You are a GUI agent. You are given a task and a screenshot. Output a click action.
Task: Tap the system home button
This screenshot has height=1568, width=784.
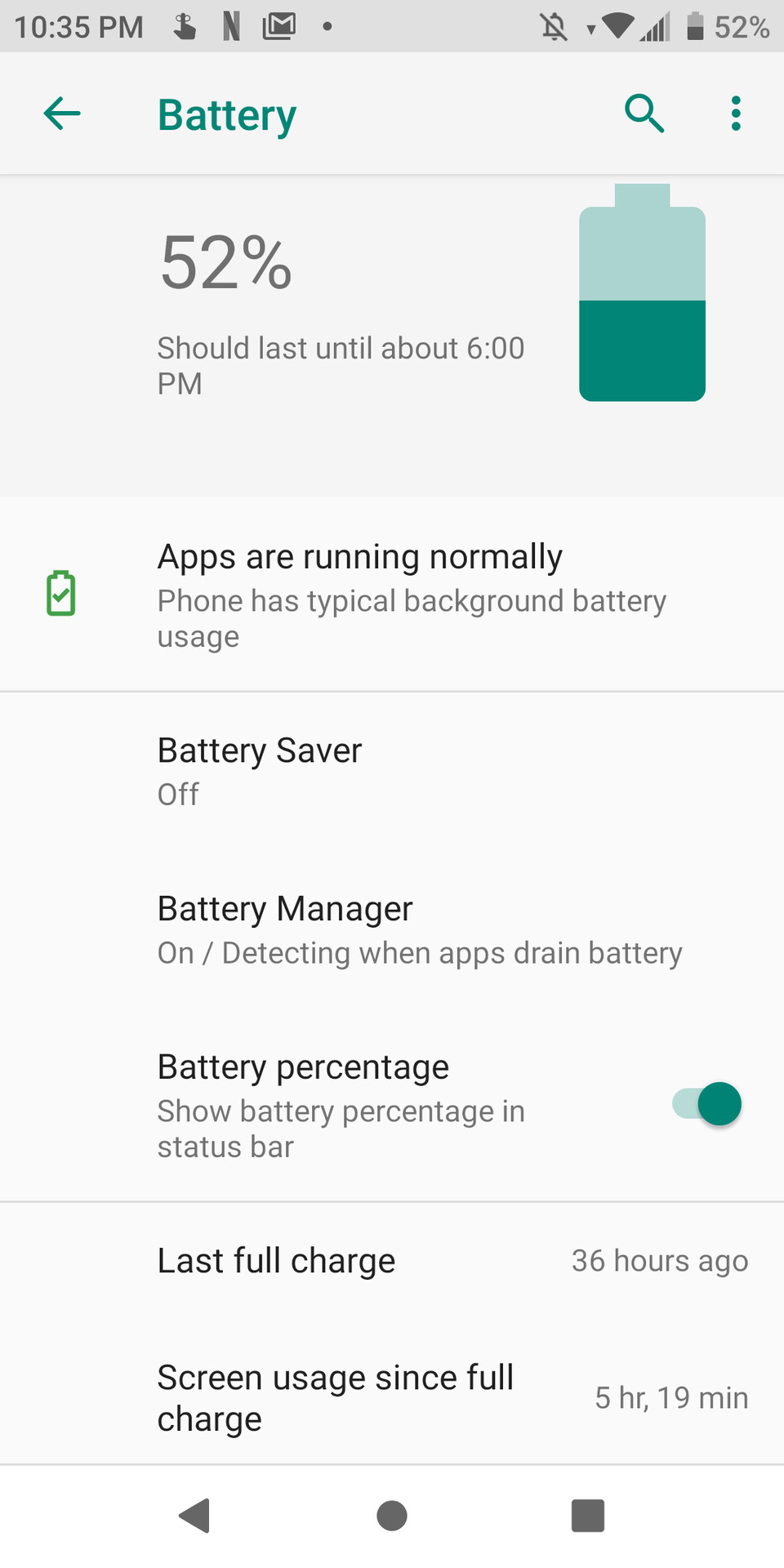pos(392,1516)
